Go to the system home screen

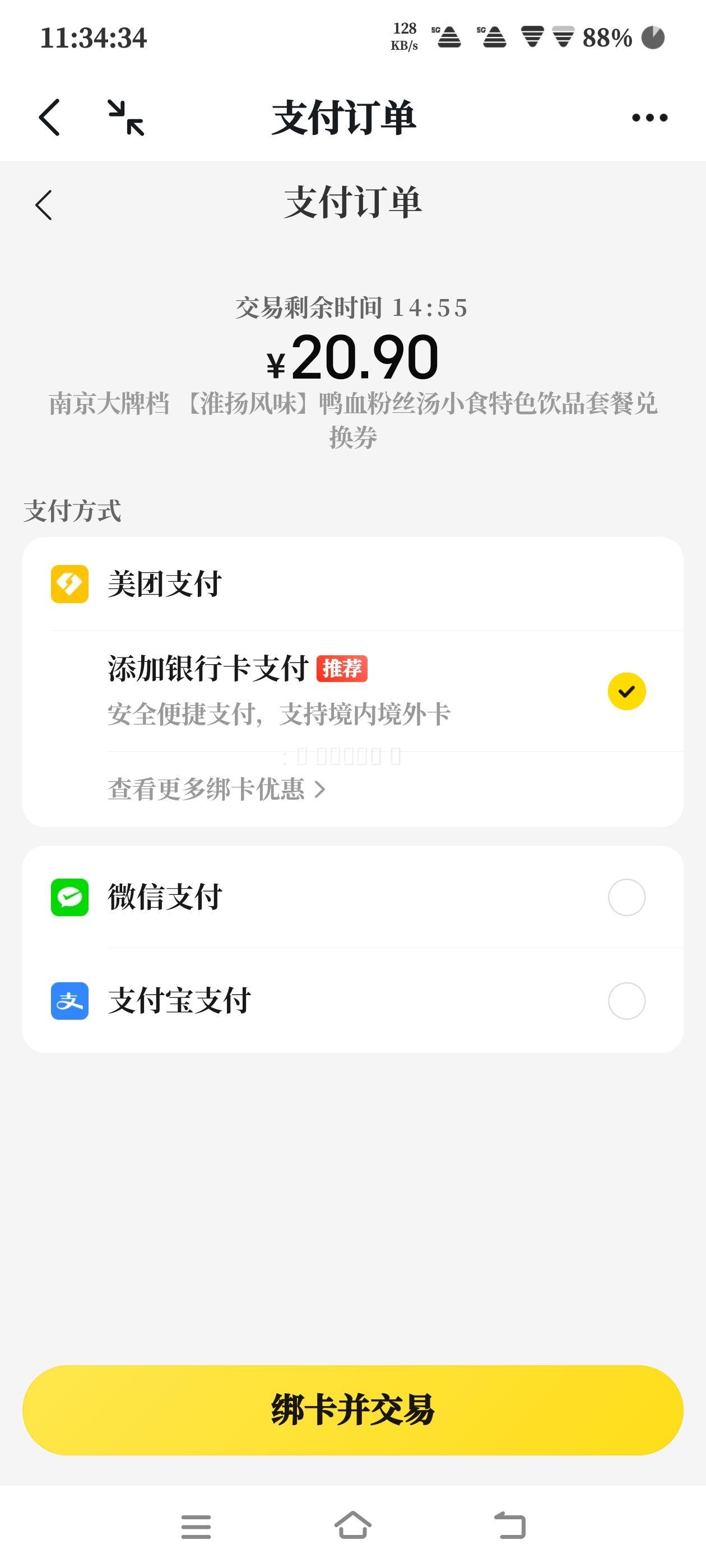(352, 1526)
